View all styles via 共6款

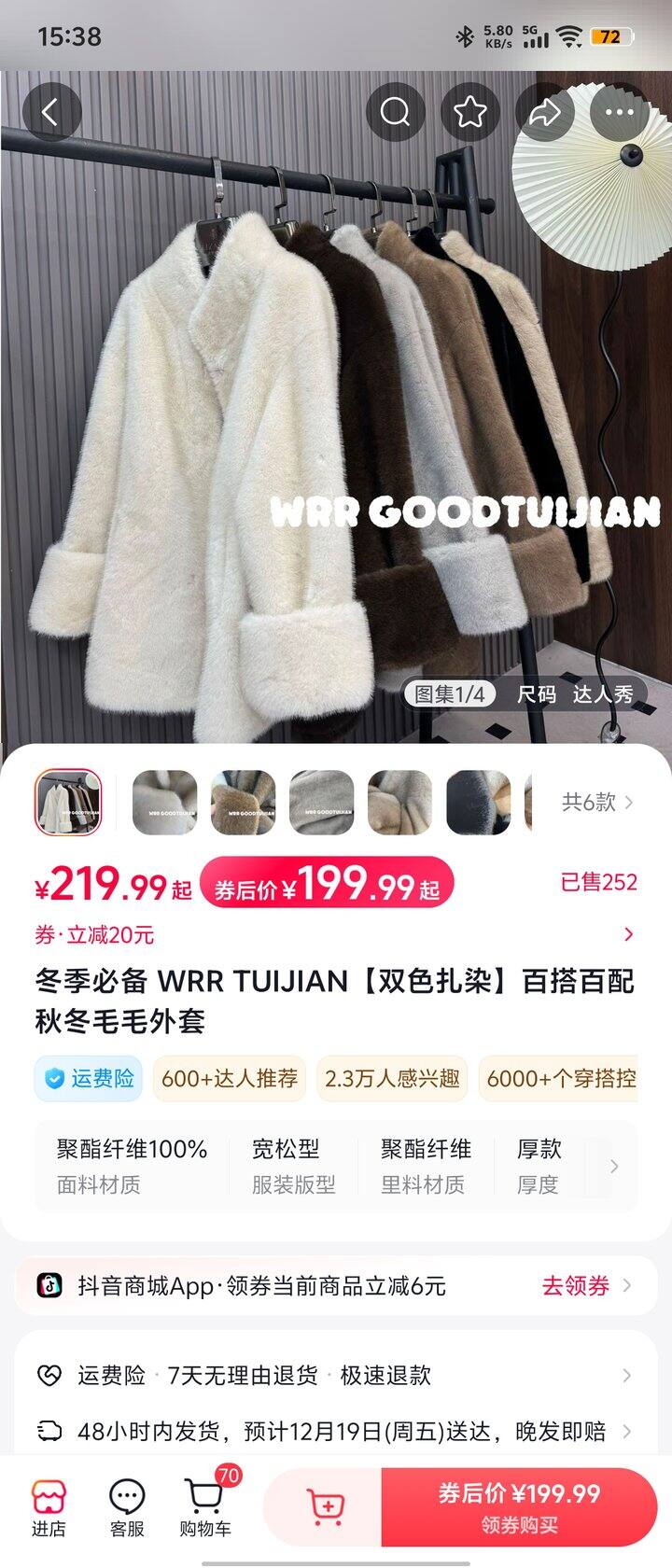[x=597, y=802]
